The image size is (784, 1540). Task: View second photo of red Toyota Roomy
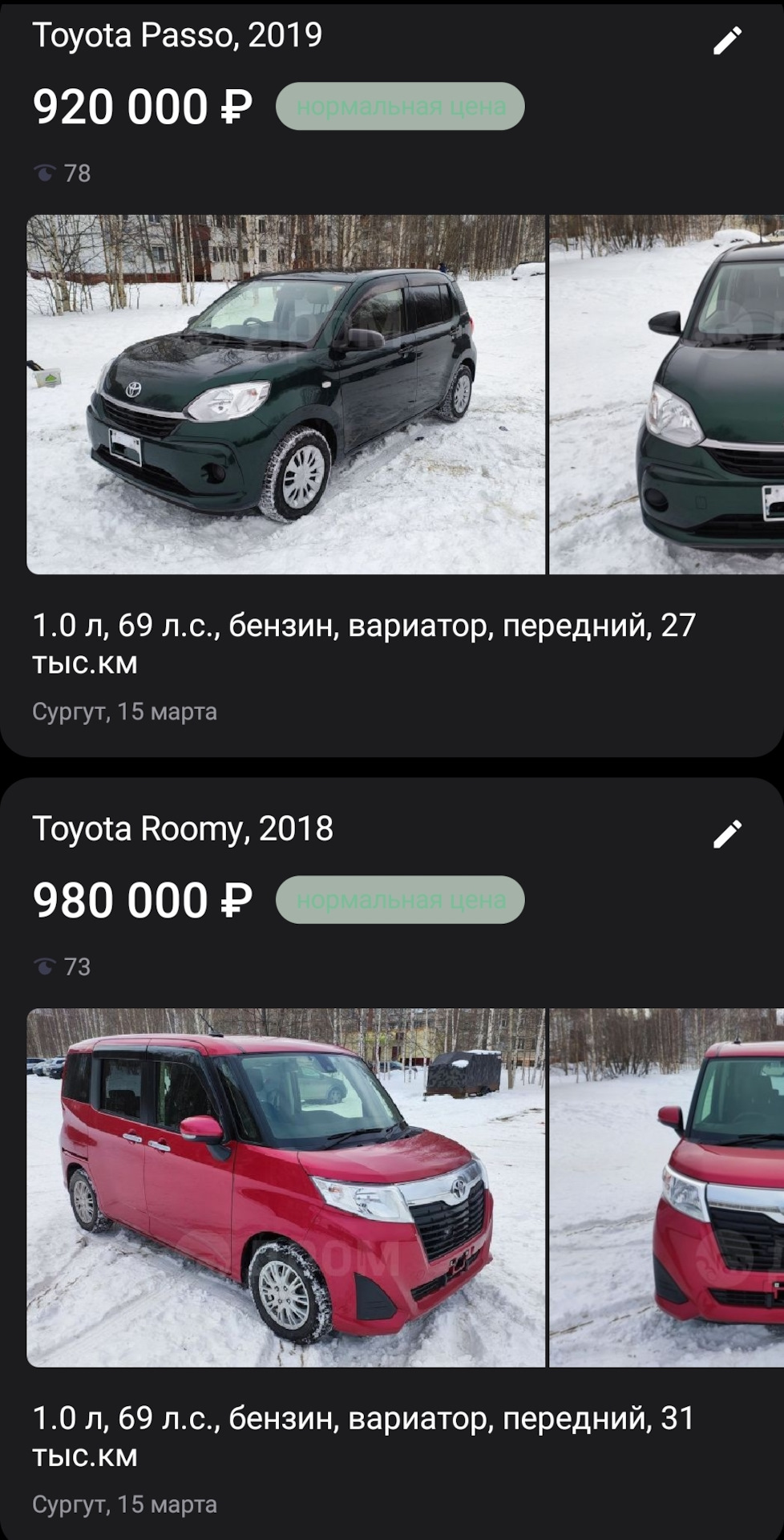[x=666, y=1187]
